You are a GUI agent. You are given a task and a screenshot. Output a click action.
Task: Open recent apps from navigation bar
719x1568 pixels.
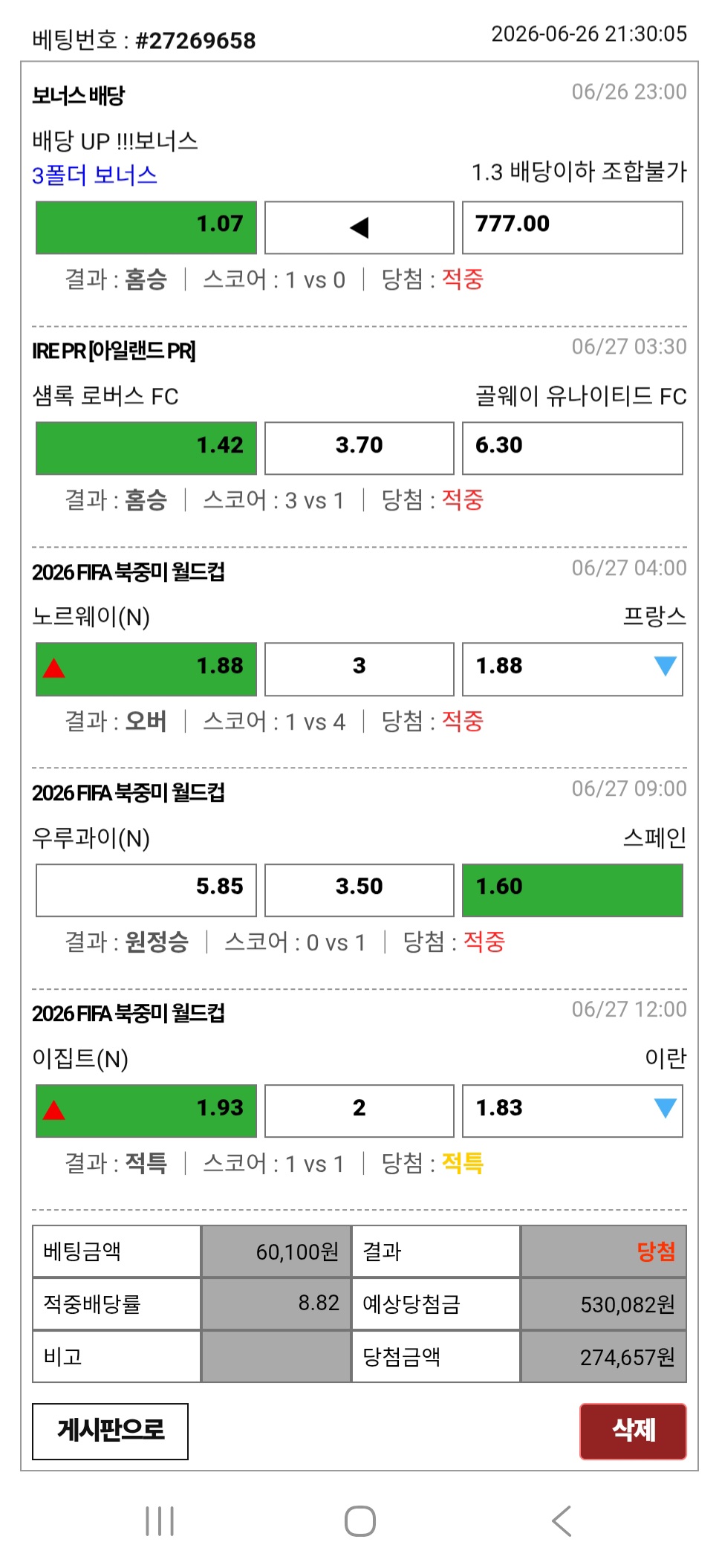pyautogui.click(x=160, y=1520)
